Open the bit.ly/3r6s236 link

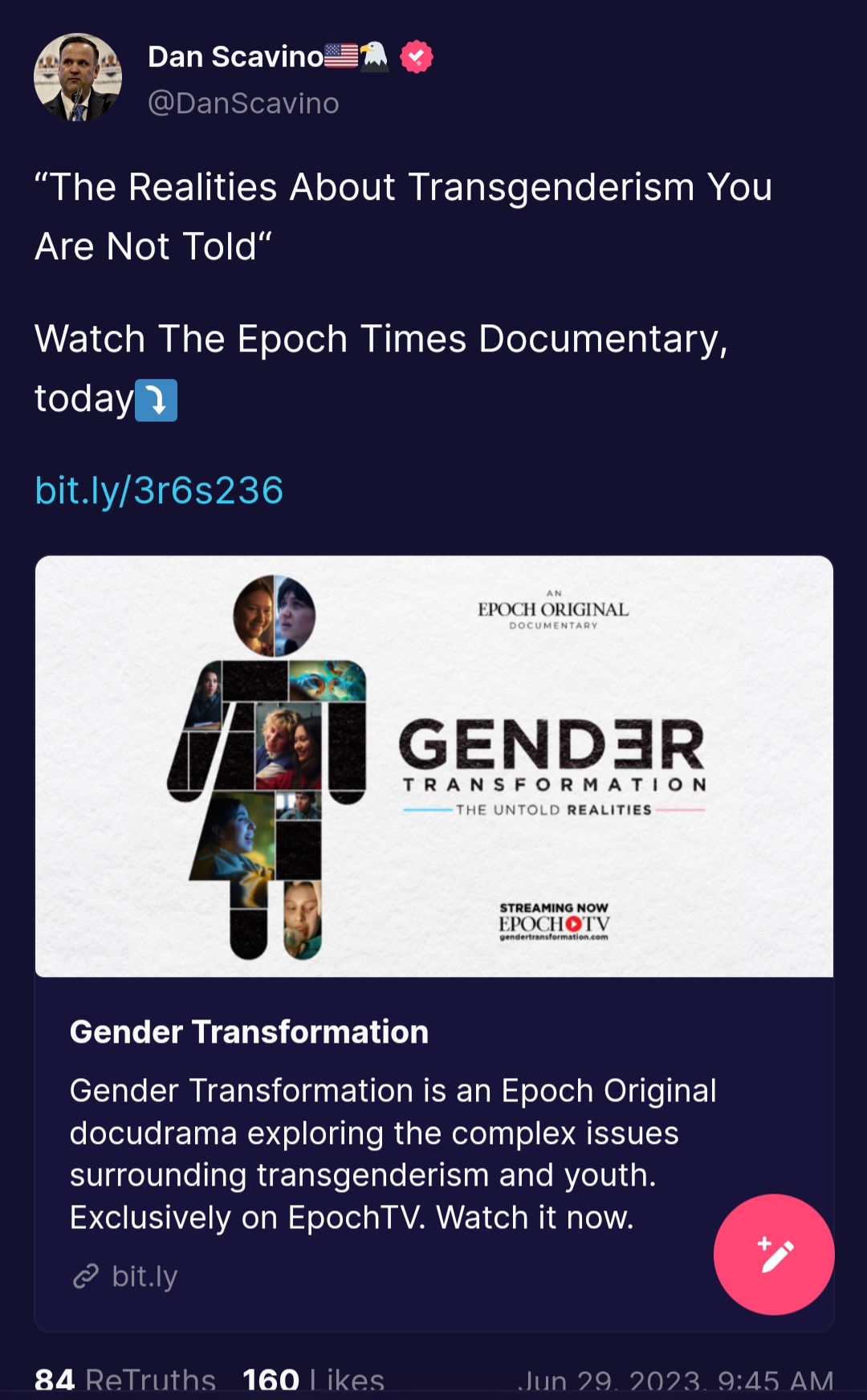click(159, 490)
